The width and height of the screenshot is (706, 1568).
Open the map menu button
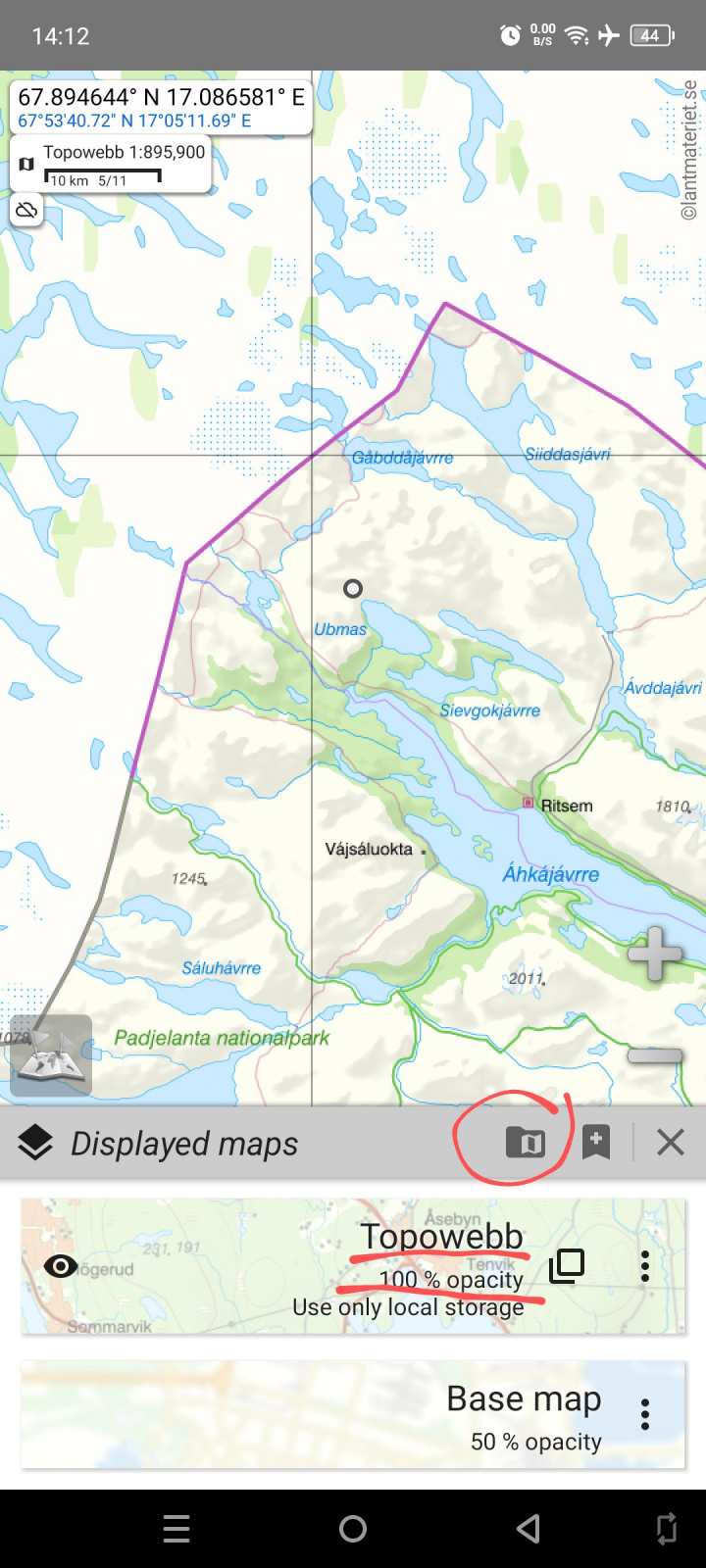(x=51, y=1055)
